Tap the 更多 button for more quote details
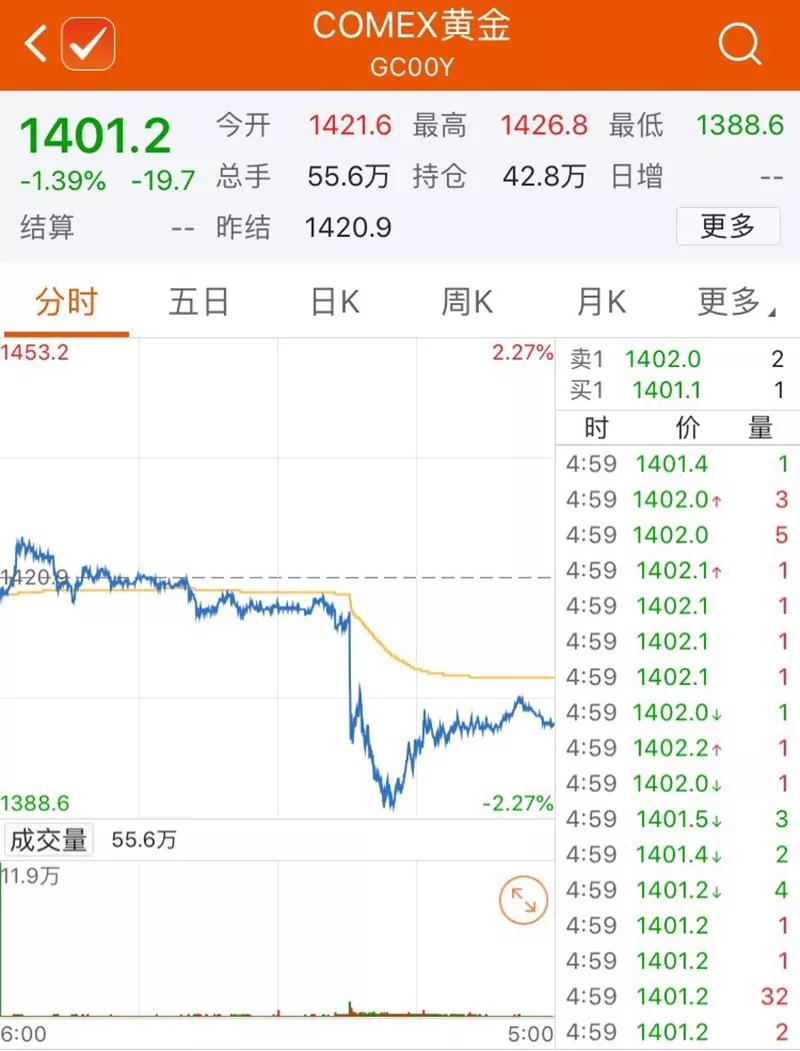 click(728, 226)
